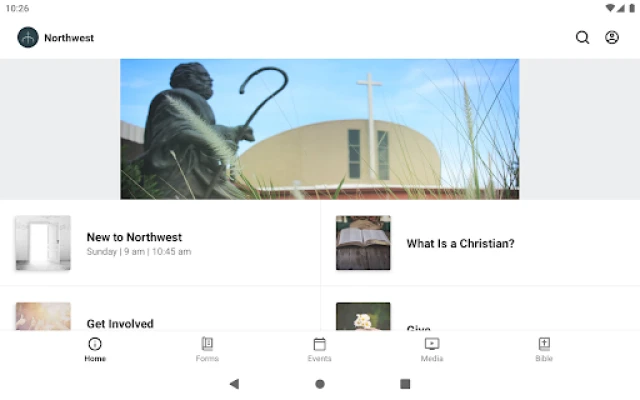Switch to the Forms tab
The width and height of the screenshot is (640, 400).
point(207,349)
